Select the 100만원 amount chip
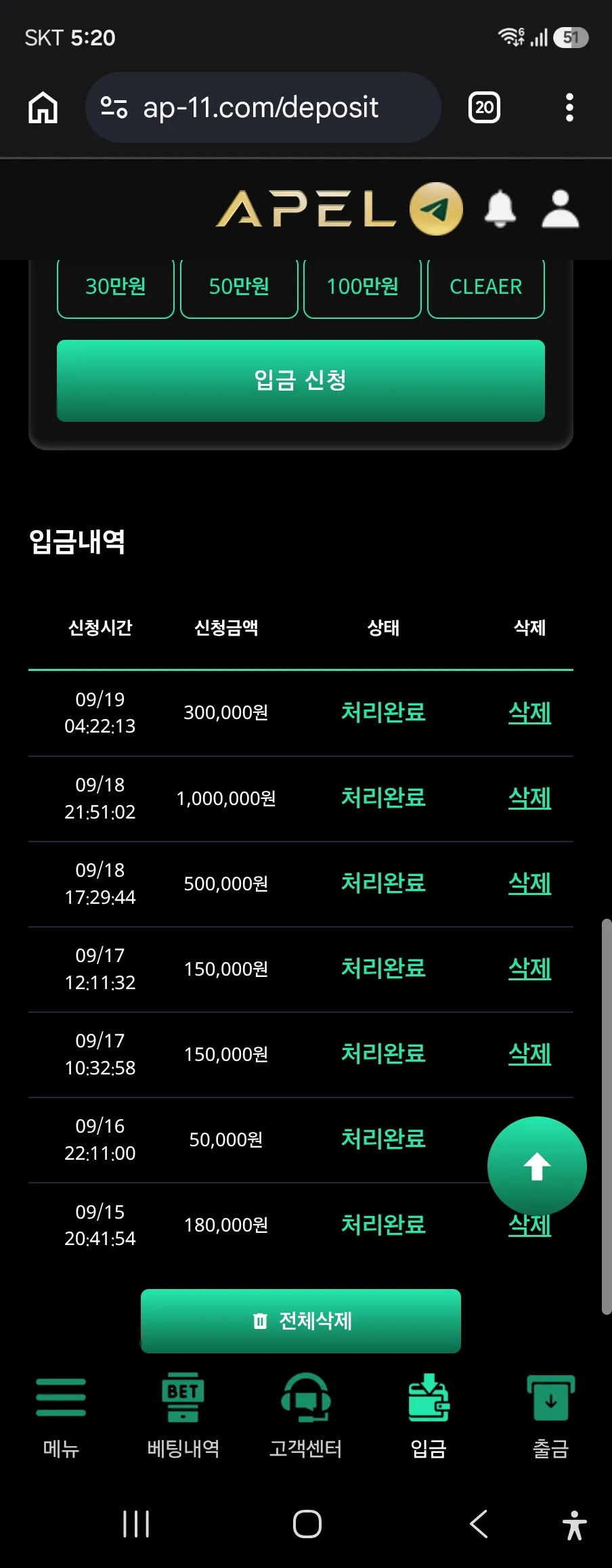 362,287
